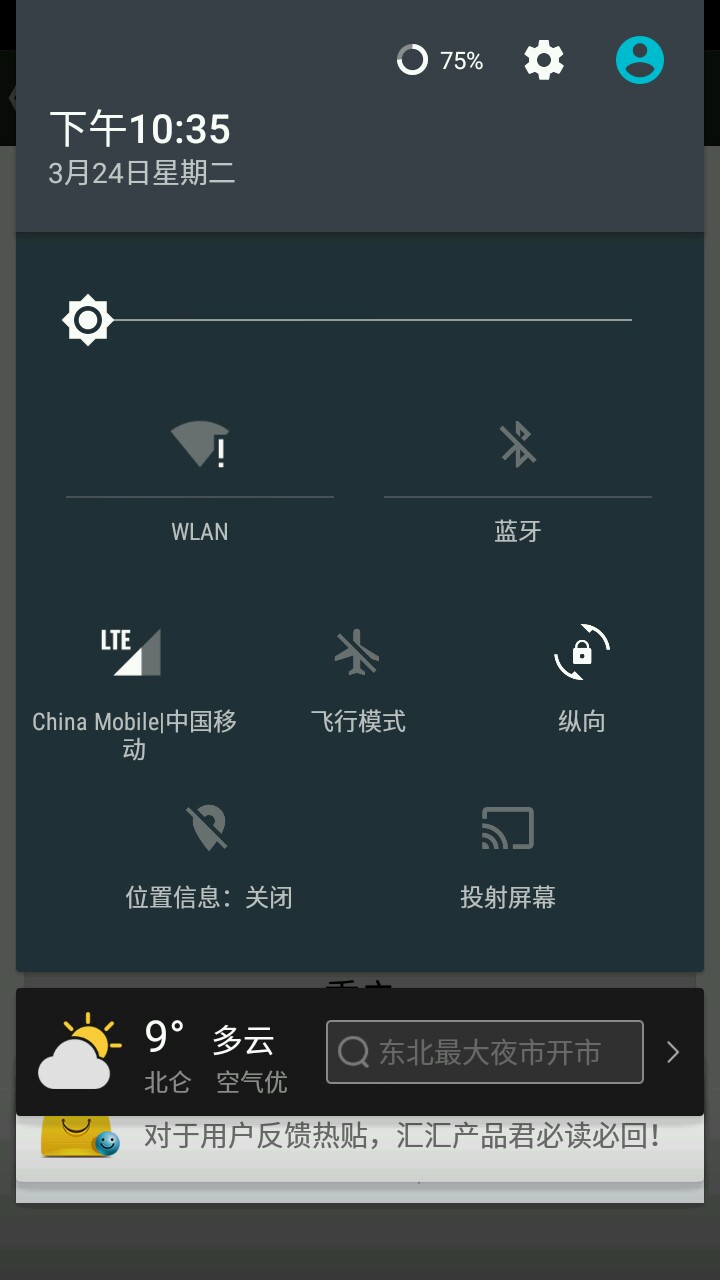Open the weather widget for 北仑
Image resolution: width=720 pixels, height=1280 pixels.
click(165, 1052)
